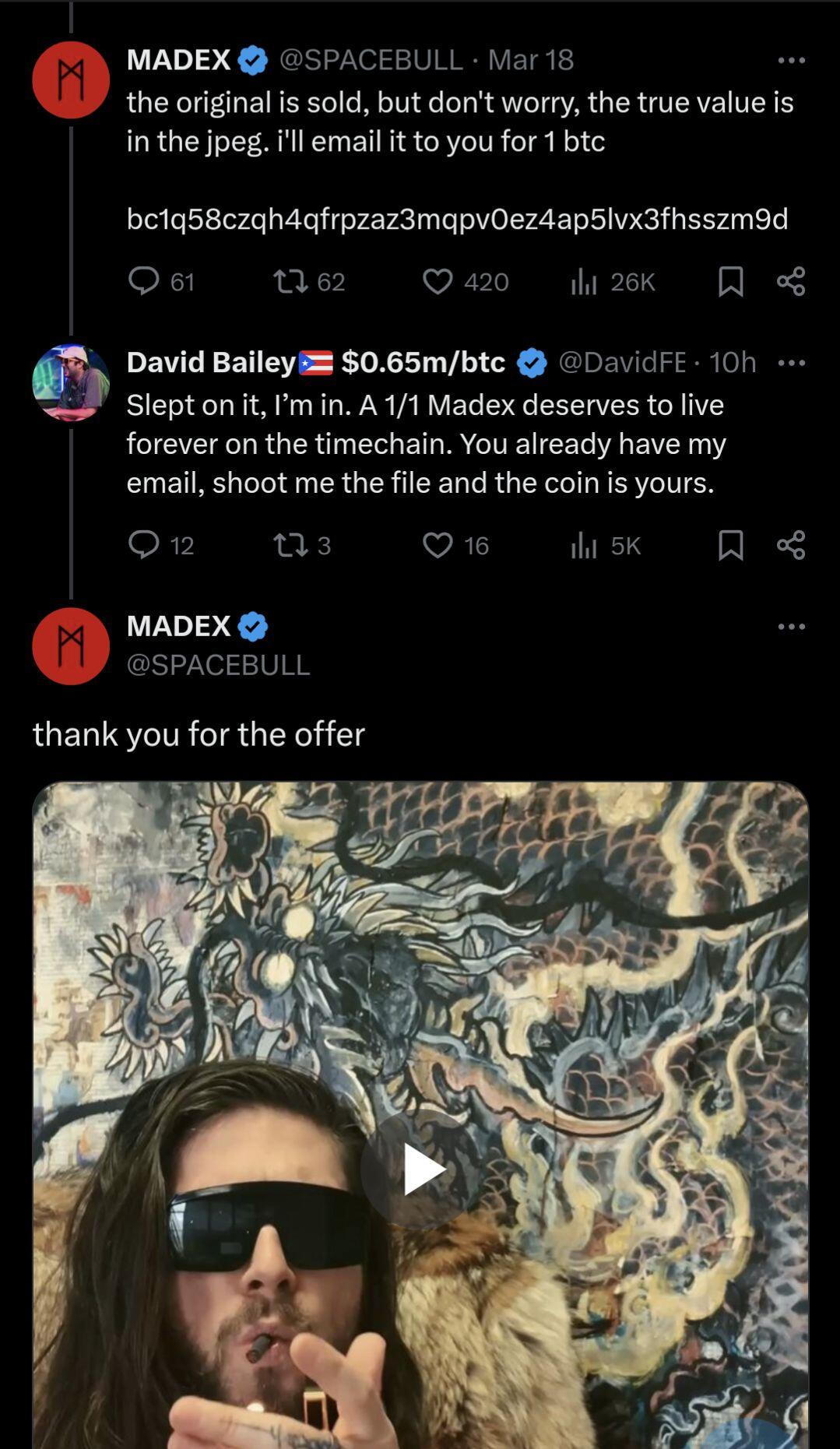Bookmark David Bailey's tweet
Screen dimensions: 840x1449
(x=730, y=545)
